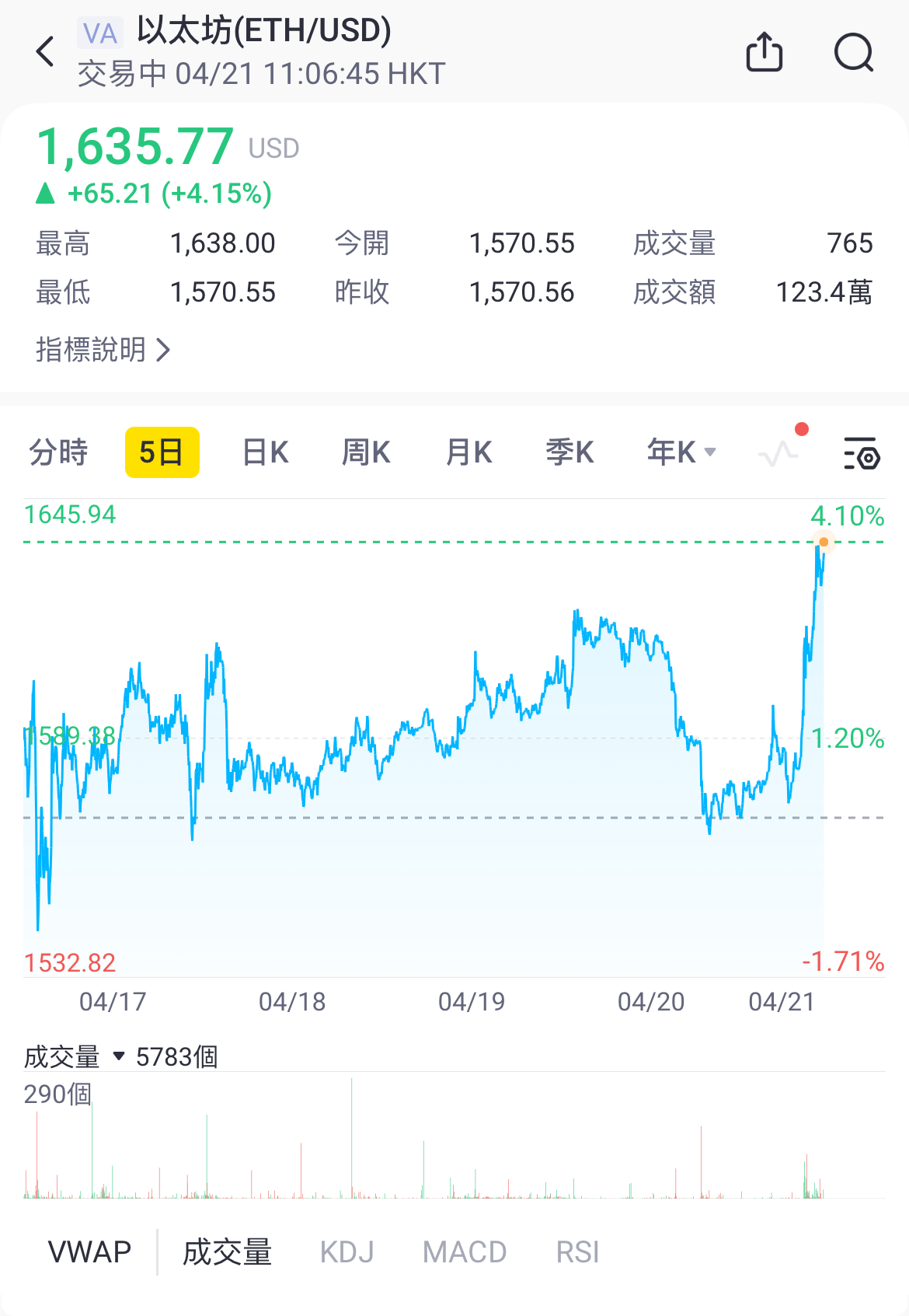Switch to the RSI indicator
This screenshot has width=909, height=1316.
click(577, 1252)
